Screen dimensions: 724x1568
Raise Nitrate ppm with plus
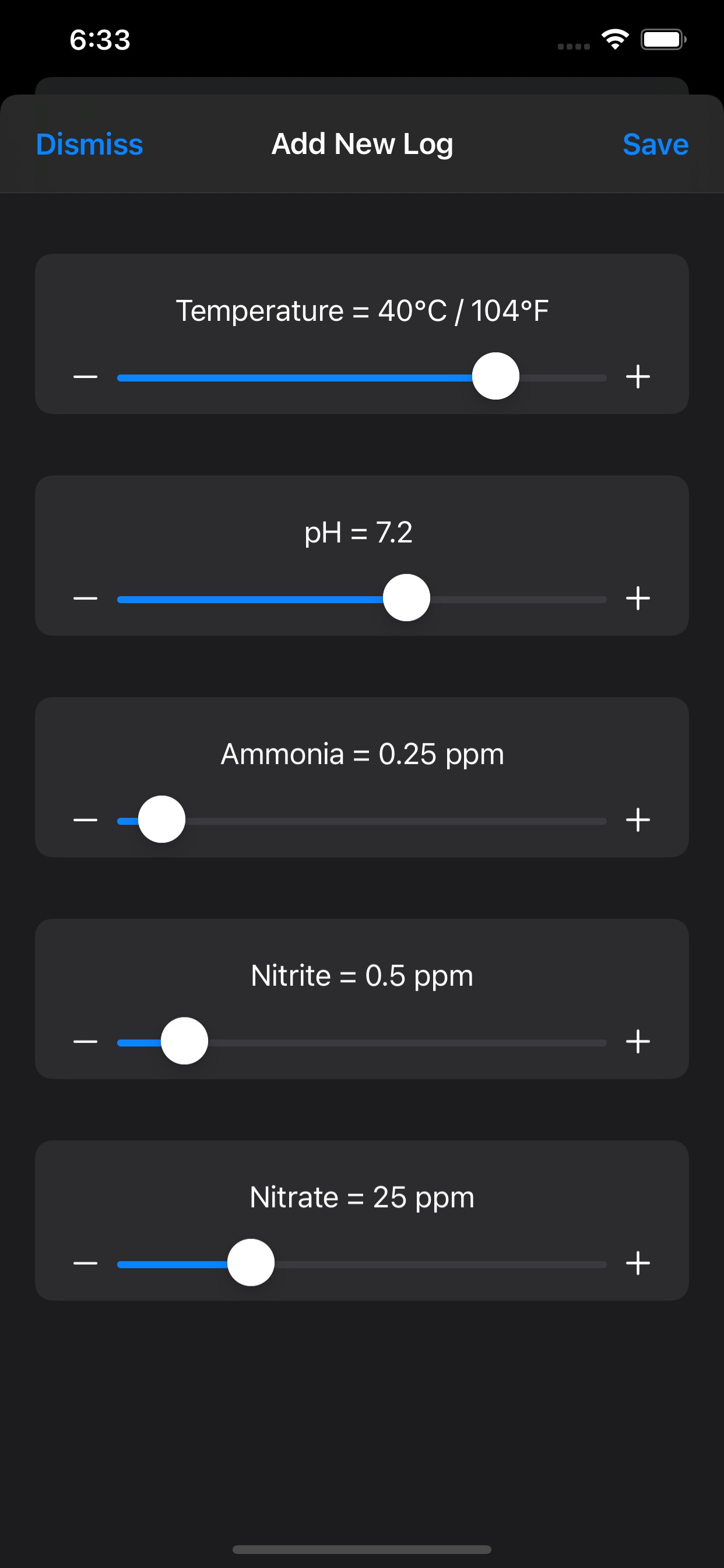click(x=638, y=1263)
